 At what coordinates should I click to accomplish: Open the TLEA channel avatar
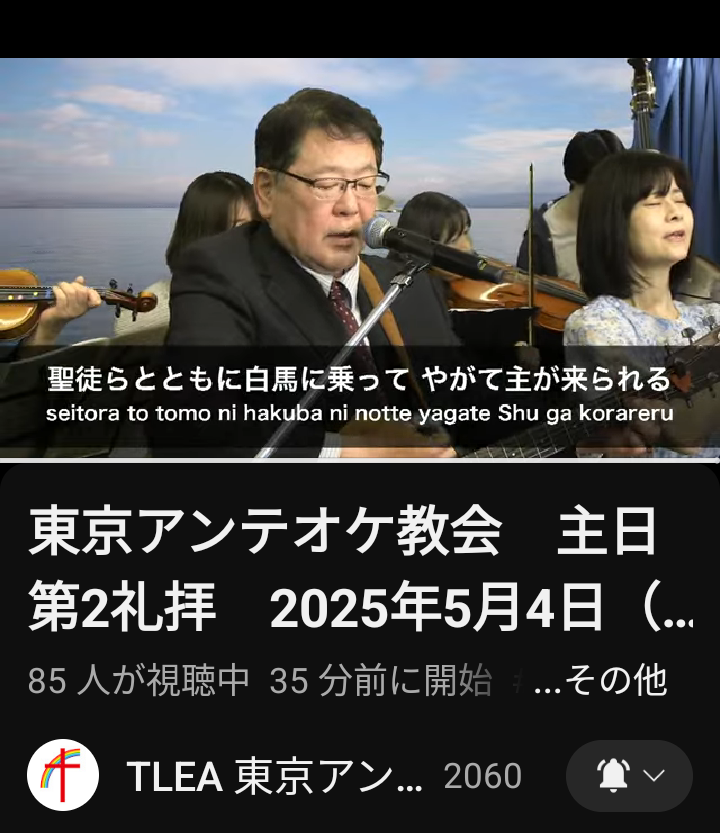62,776
